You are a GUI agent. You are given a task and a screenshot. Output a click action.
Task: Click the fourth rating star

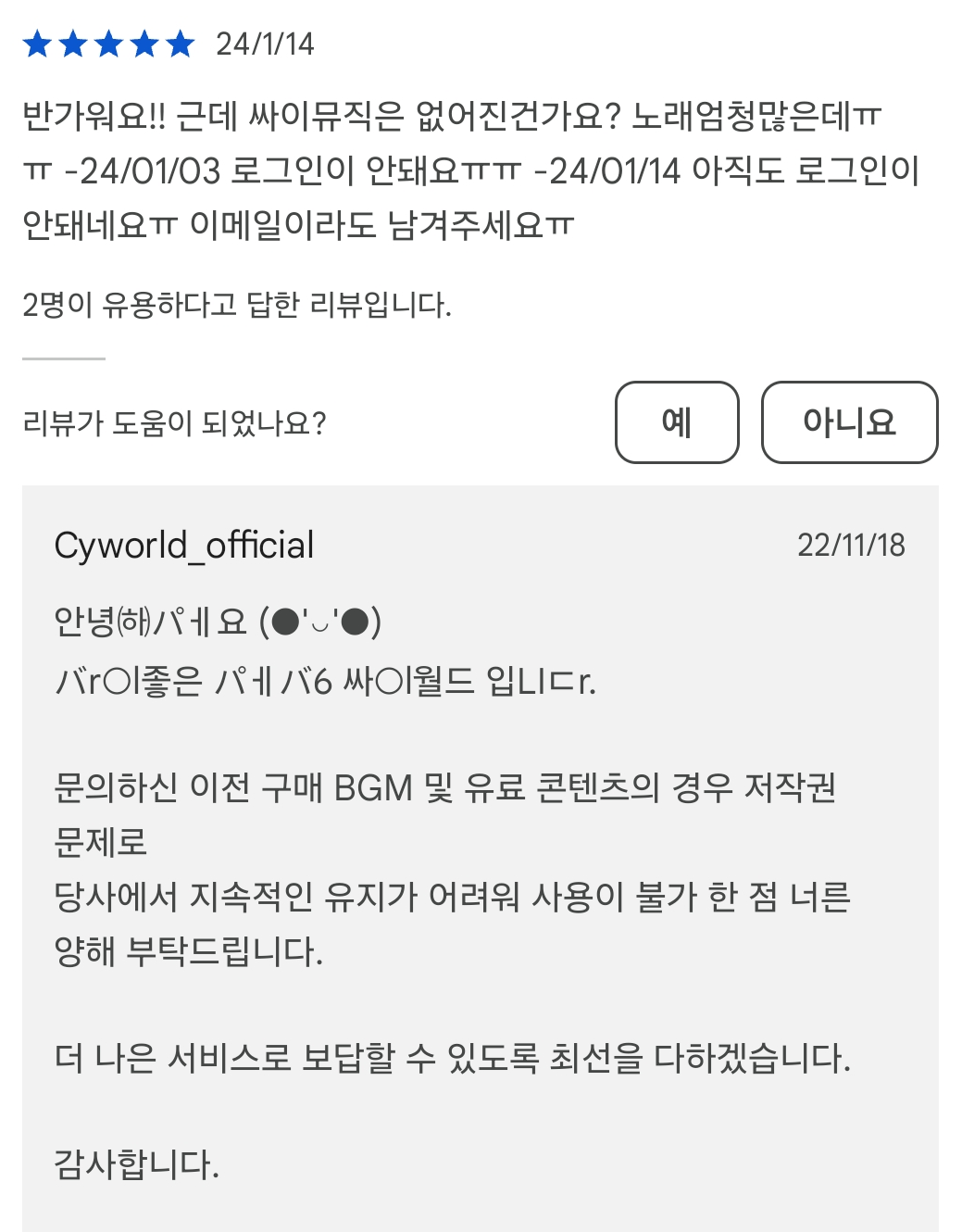(146, 41)
